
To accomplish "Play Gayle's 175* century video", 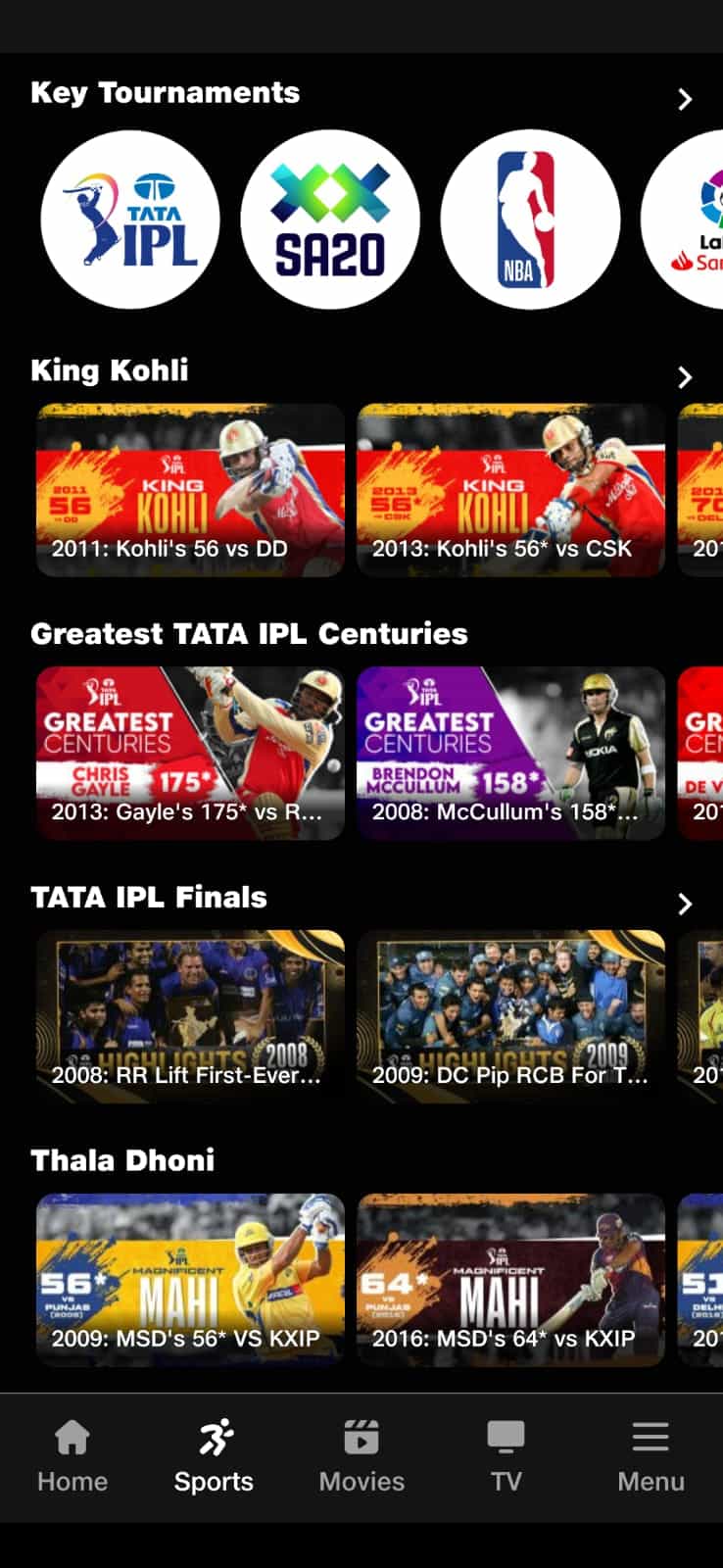I will coord(190,753).
